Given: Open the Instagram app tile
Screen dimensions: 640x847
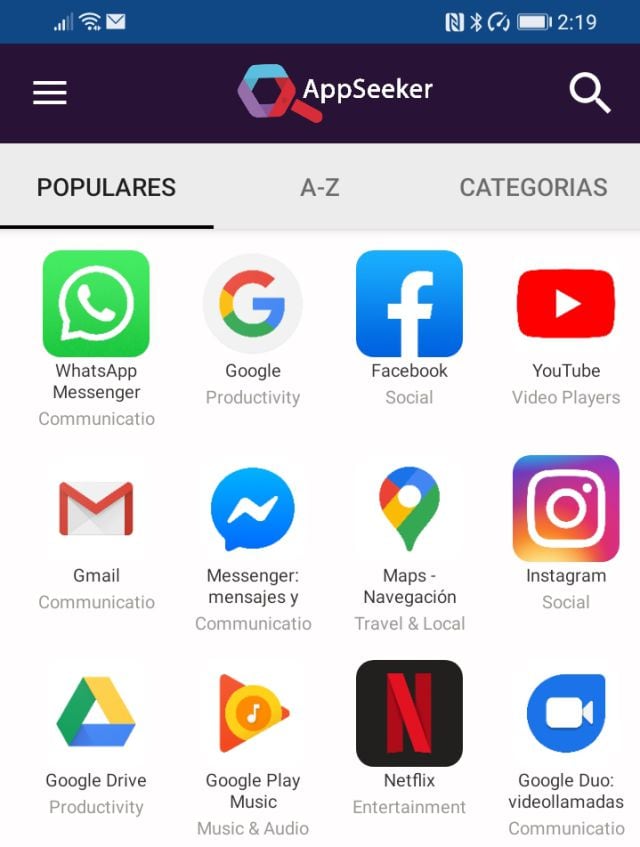Looking at the screenshot, I should (x=566, y=509).
